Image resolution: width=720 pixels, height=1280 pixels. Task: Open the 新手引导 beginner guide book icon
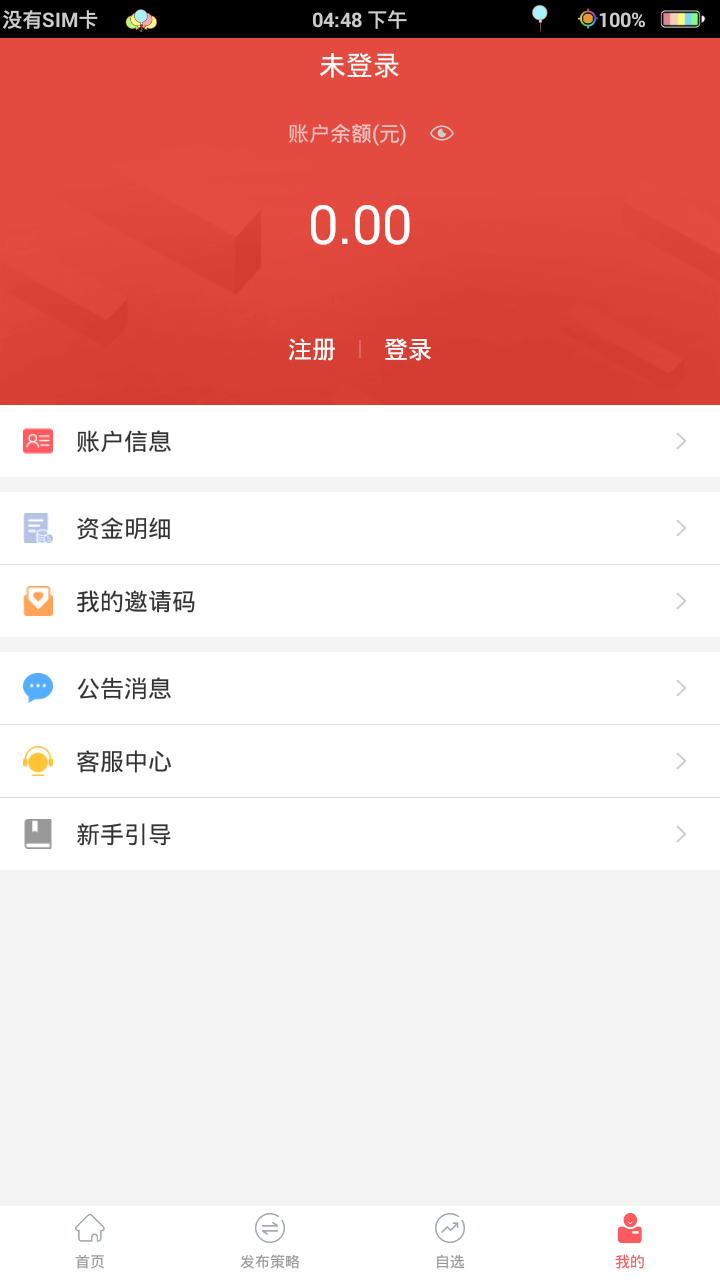(38, 833)
